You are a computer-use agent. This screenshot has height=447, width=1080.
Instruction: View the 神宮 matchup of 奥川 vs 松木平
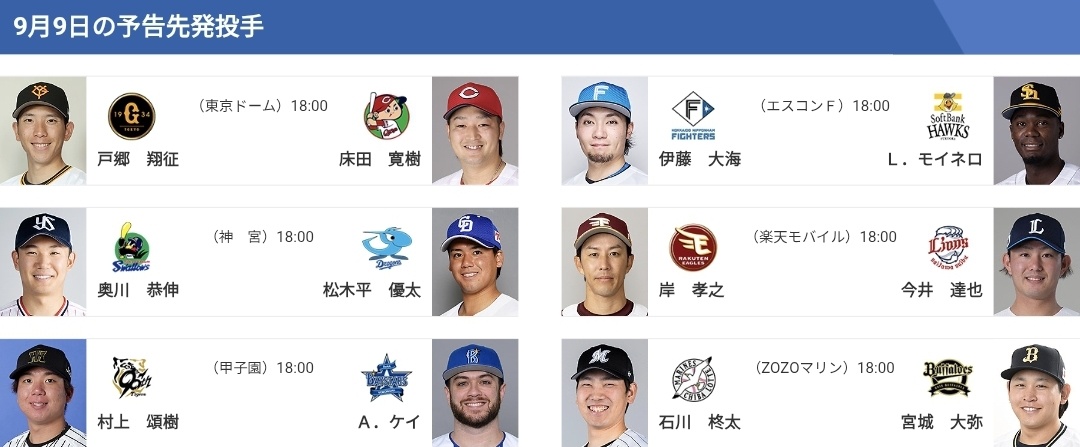(x=259, y=262)
